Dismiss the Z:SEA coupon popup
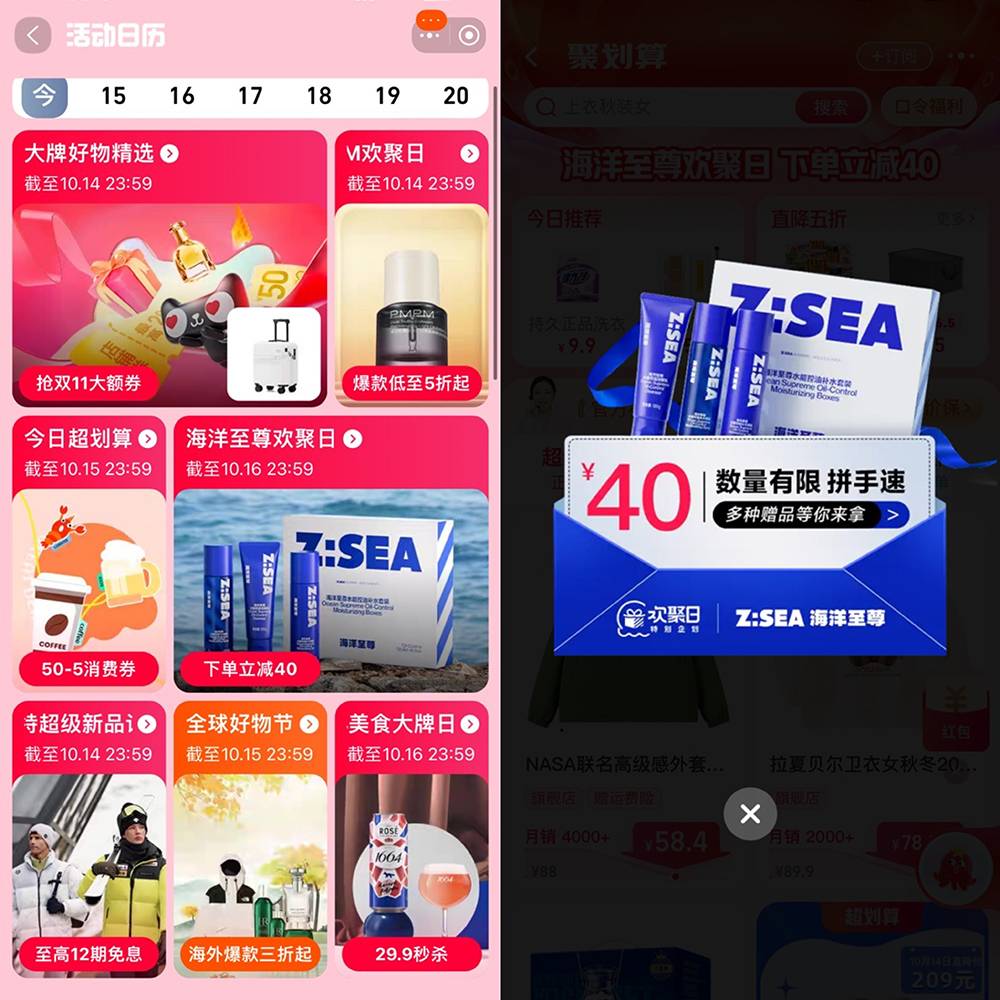The height and width of the screenshot is (1000, 1000). click(x=750, y=814)
